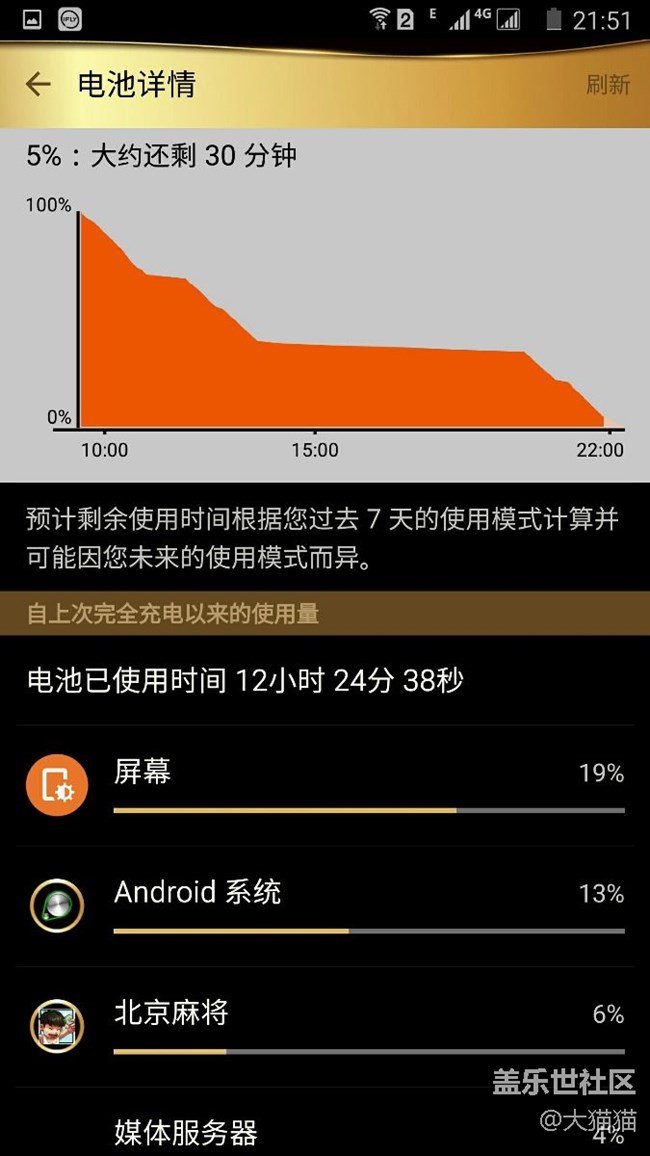Image resolution: width=650 pixels, height=1156 pixels.
Task: Go back from battery details
Action: click(39, 85)
